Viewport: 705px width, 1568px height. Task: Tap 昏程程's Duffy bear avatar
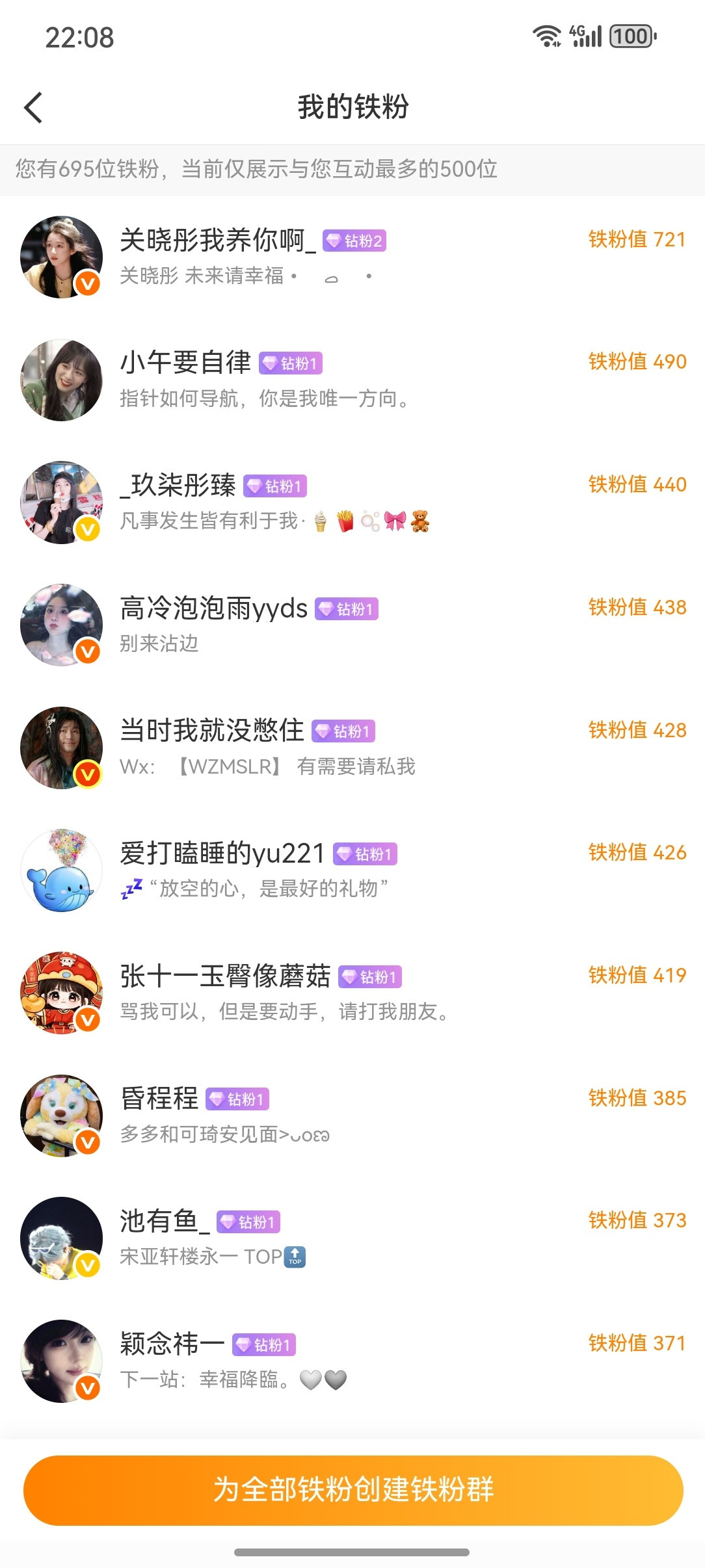[61, 1115]
